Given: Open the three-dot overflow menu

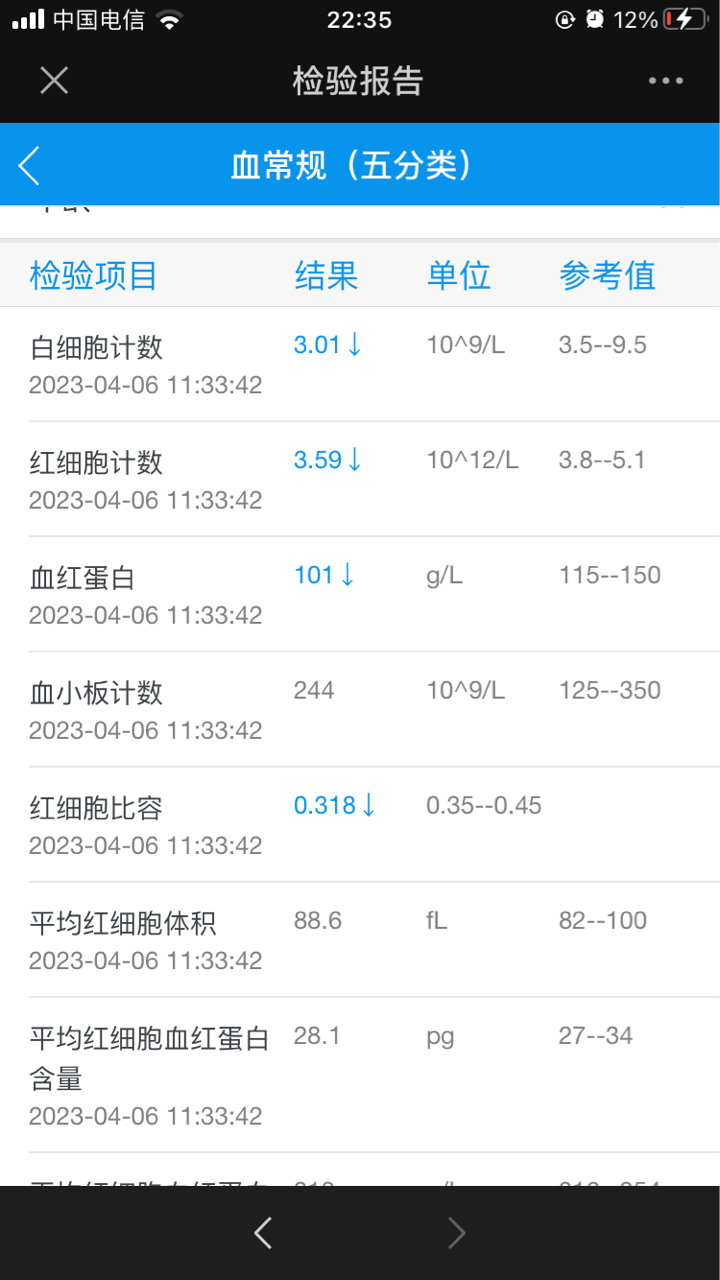Looking at the screenshot, I should click(666, 81).
